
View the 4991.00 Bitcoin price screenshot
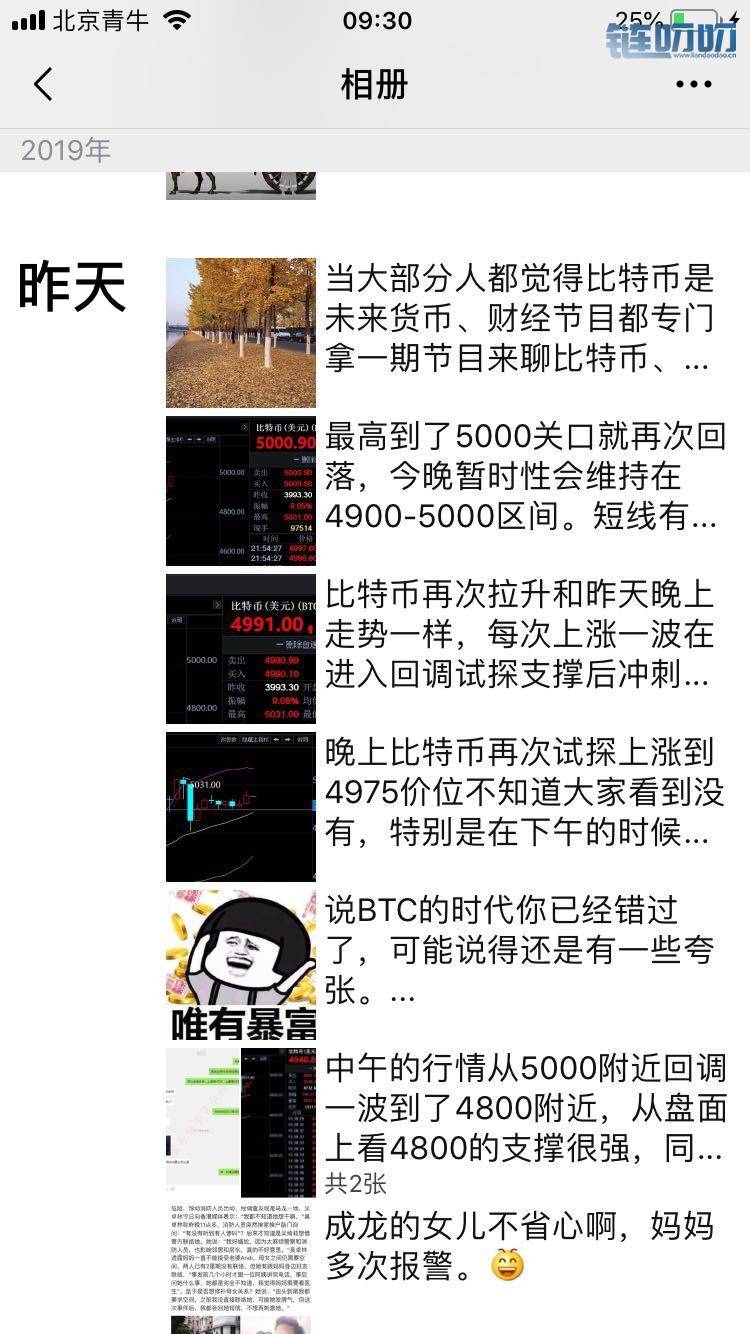241,649
